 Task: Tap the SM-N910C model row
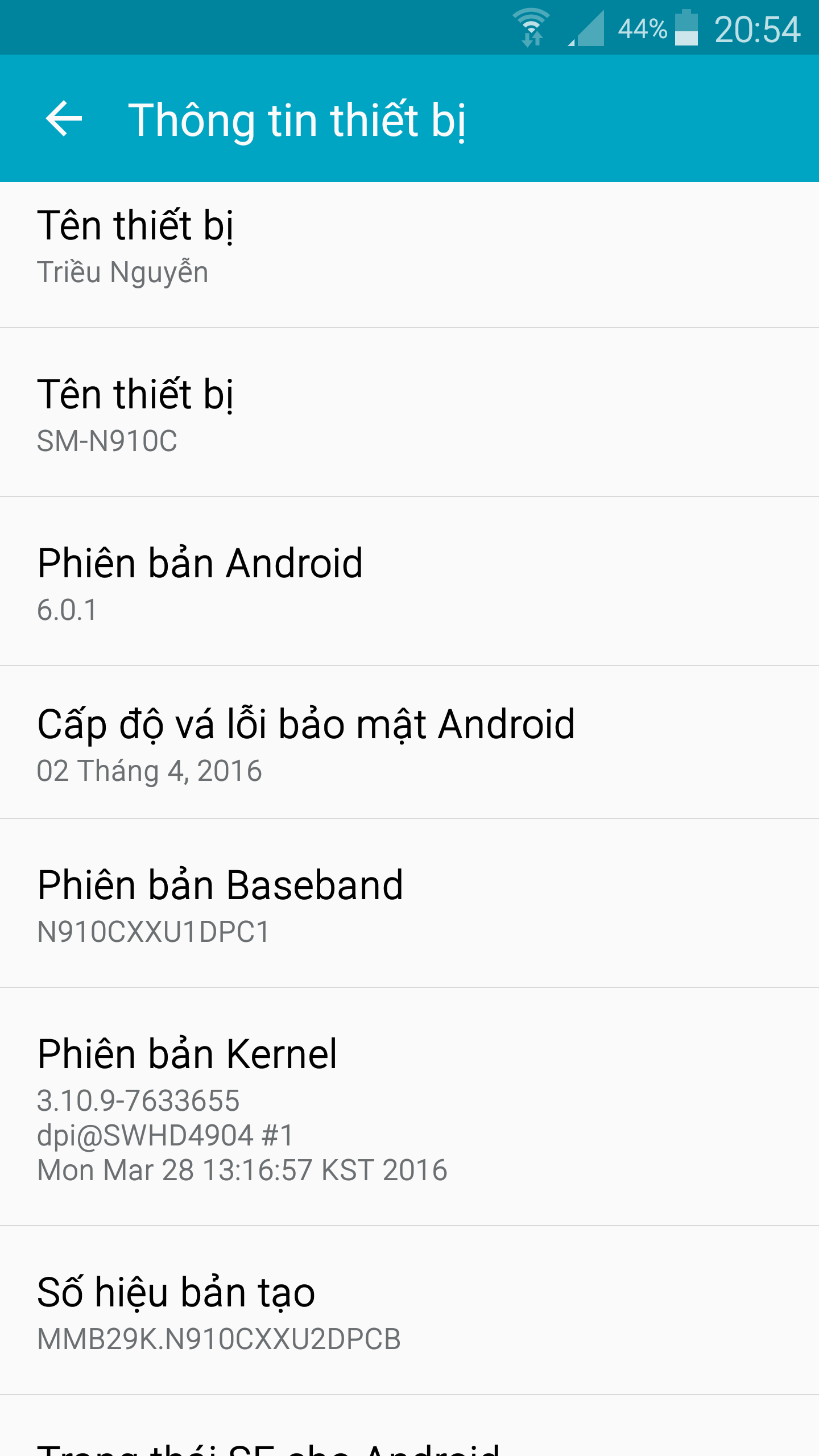click(x=409, y=412)
